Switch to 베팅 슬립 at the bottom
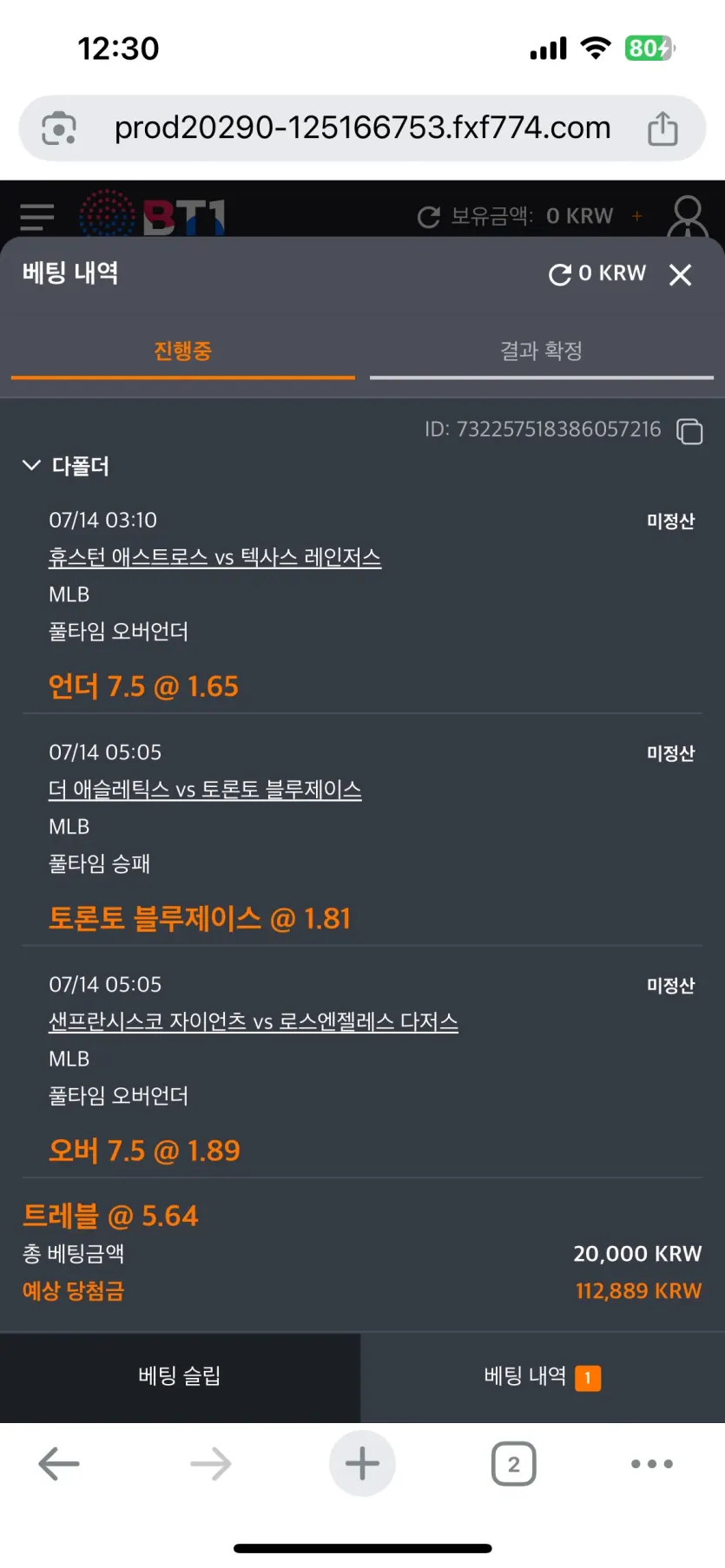The width and height of the screenshot is (725, 1568). pyautogui.click(x=180, y=1376)
